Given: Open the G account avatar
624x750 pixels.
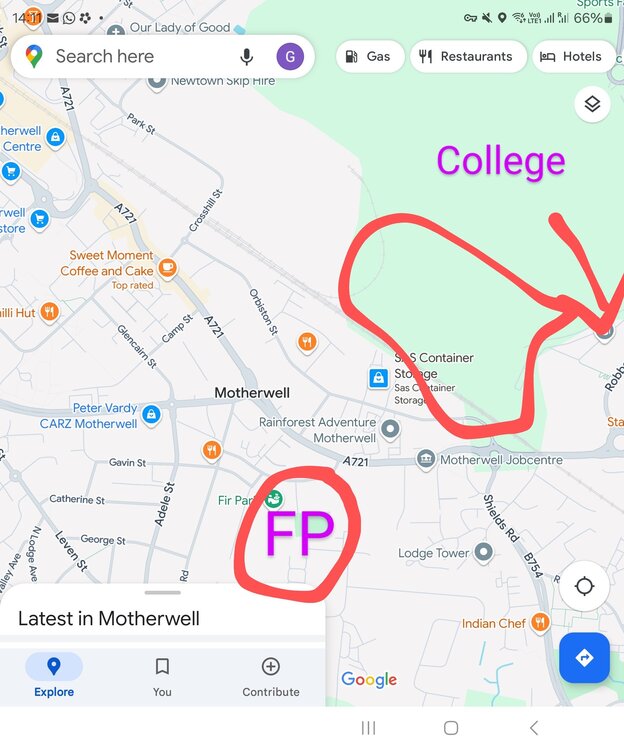Looking at the screenshot, I should [290, 56].
